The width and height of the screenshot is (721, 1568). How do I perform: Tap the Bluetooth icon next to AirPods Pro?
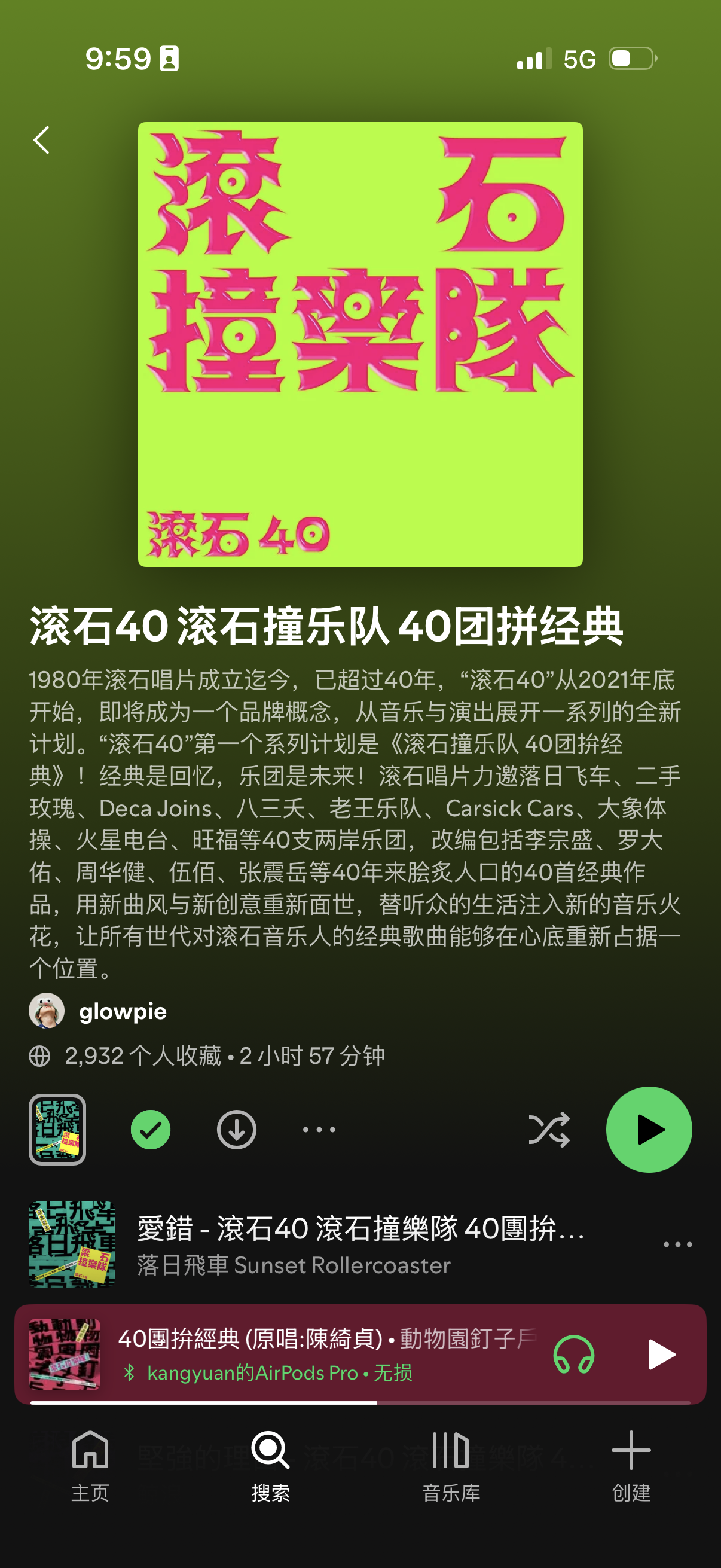(130, 1373)
